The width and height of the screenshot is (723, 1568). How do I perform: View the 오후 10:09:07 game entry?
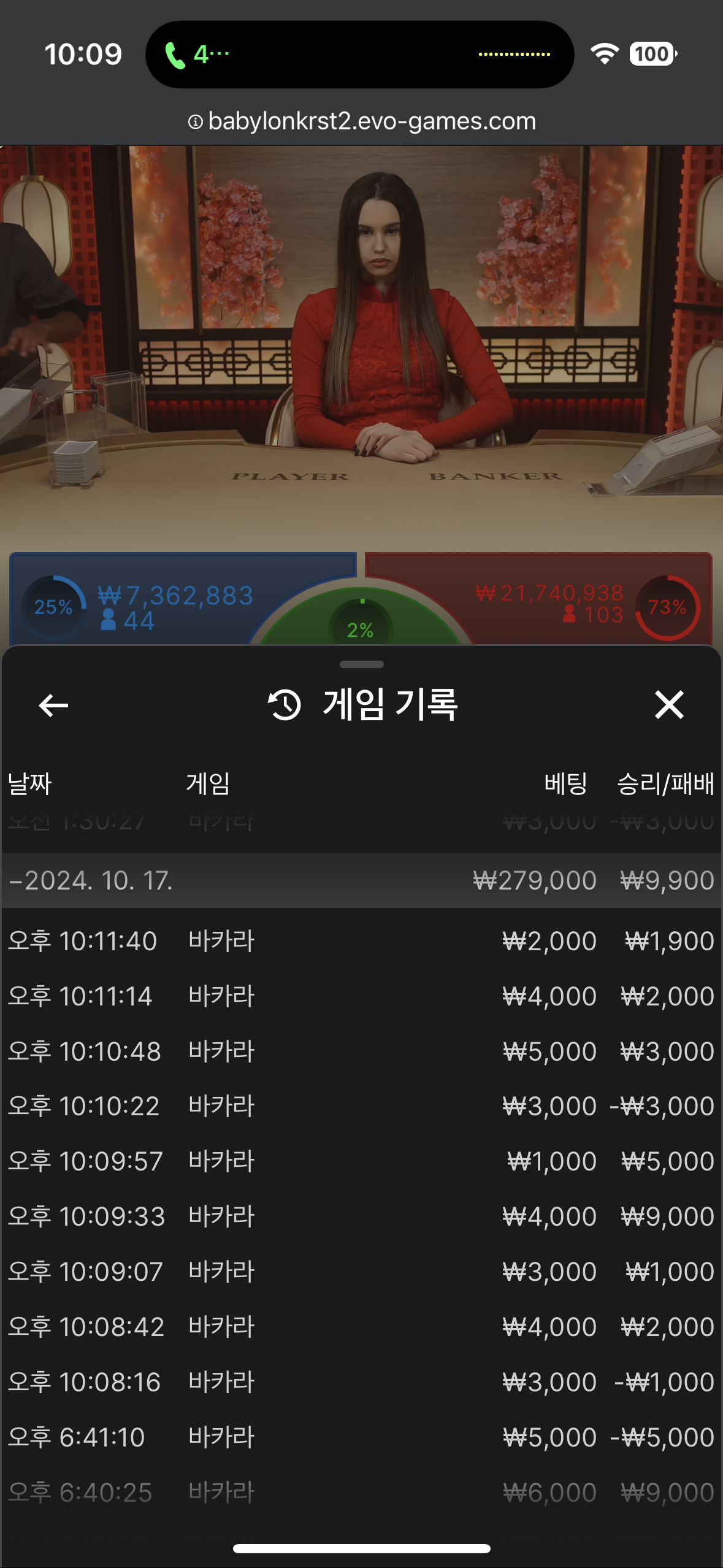361,1272
